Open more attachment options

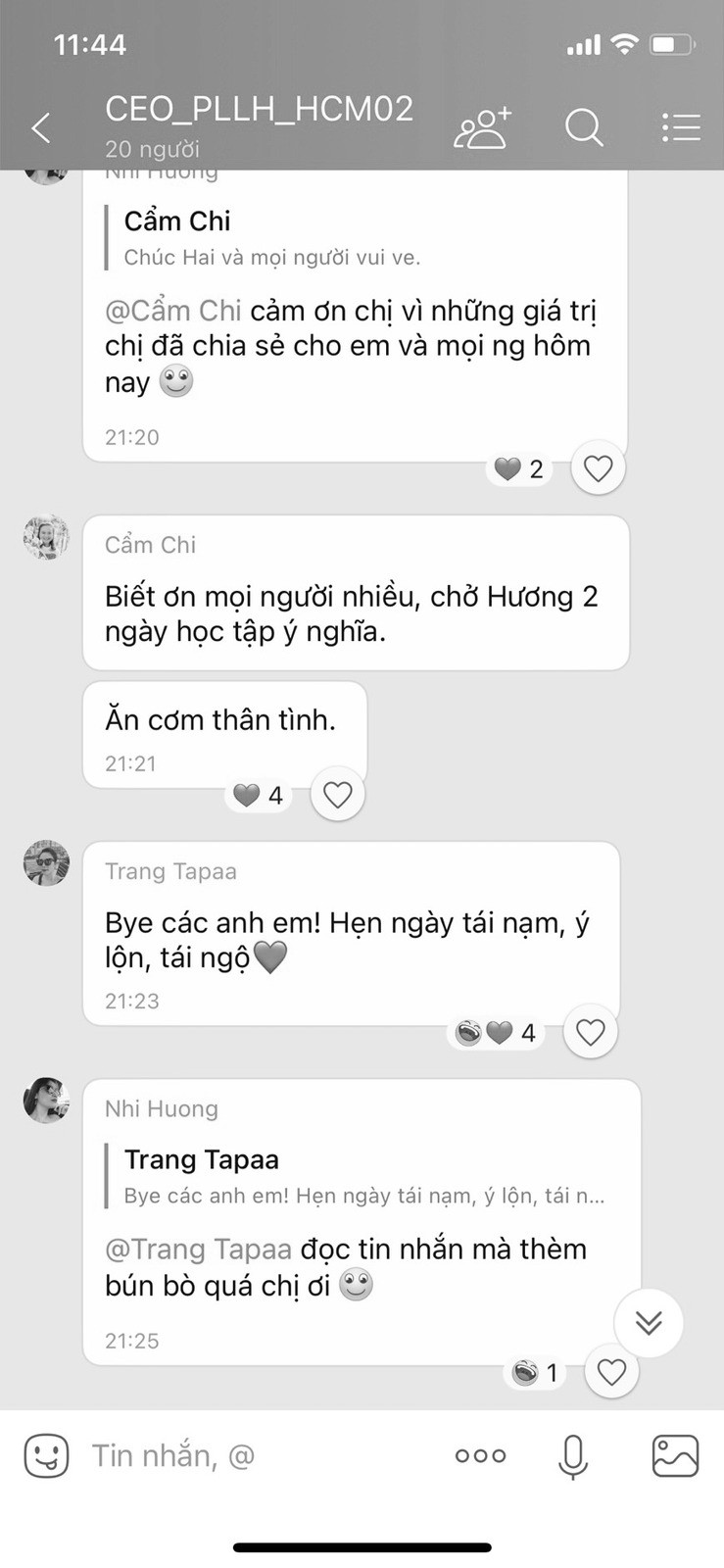pyautogui.click(x=480, y=1455)
